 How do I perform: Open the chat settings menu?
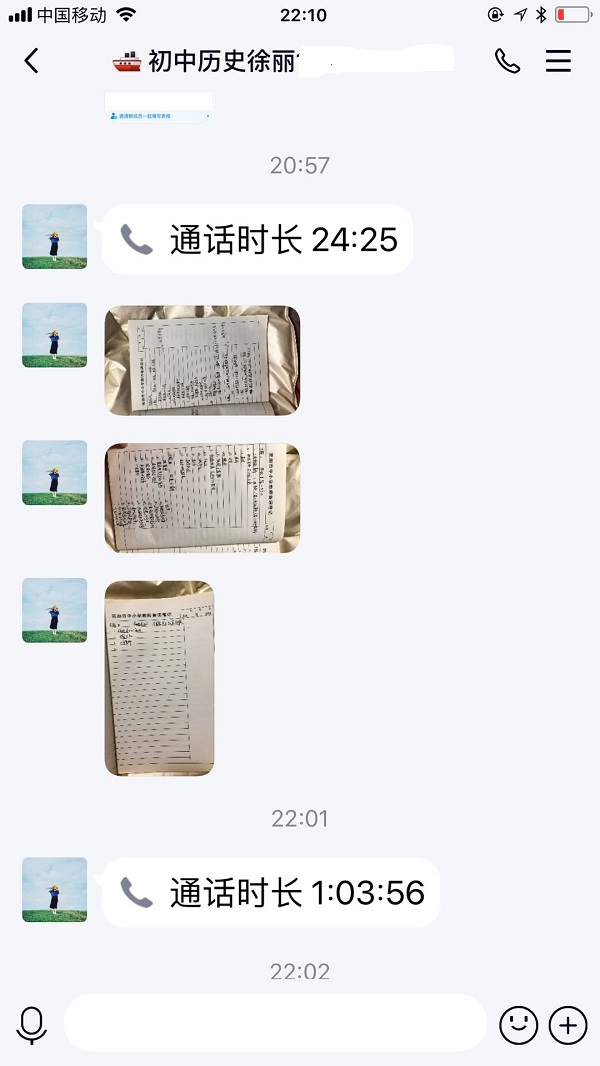click(558, 61)
